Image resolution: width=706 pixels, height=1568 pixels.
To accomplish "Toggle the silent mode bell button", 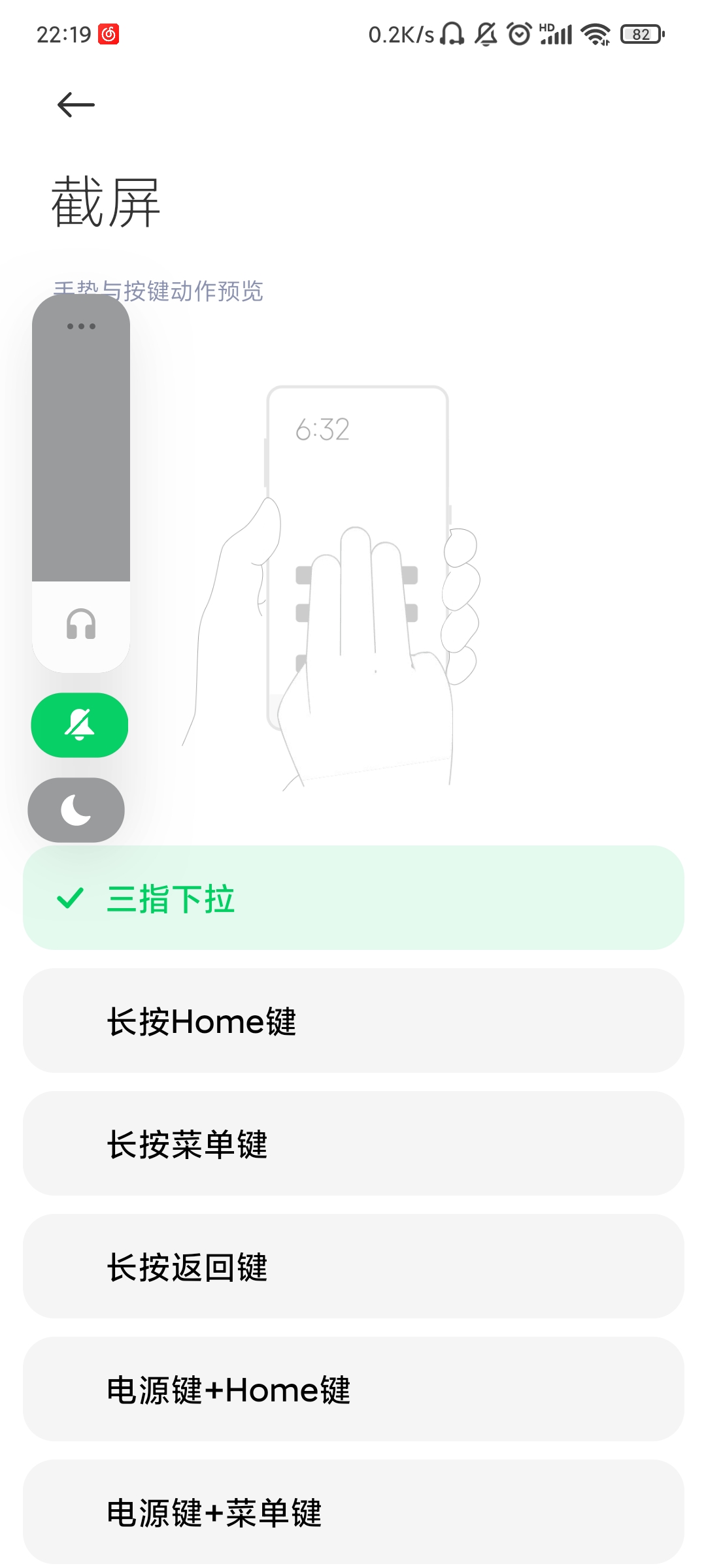I will tap(80, 725).
